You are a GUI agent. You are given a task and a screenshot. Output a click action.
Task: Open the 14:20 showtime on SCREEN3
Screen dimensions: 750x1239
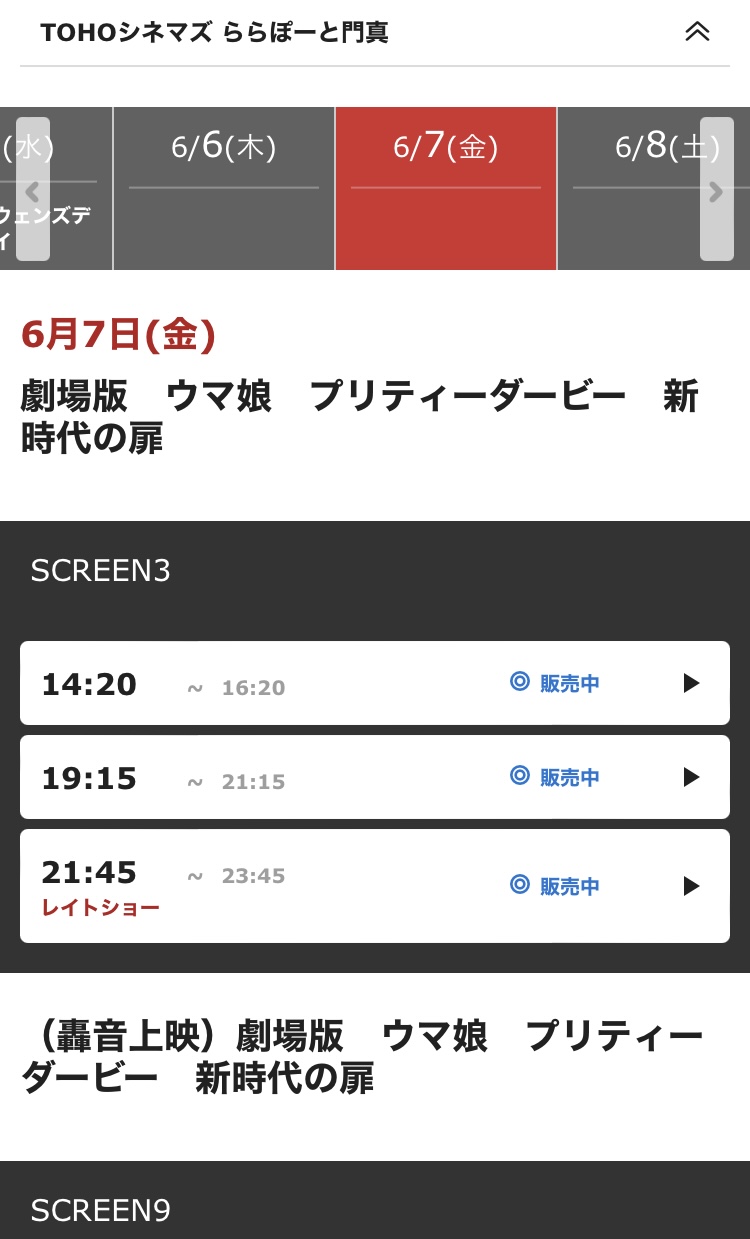[x=374, y=684]
